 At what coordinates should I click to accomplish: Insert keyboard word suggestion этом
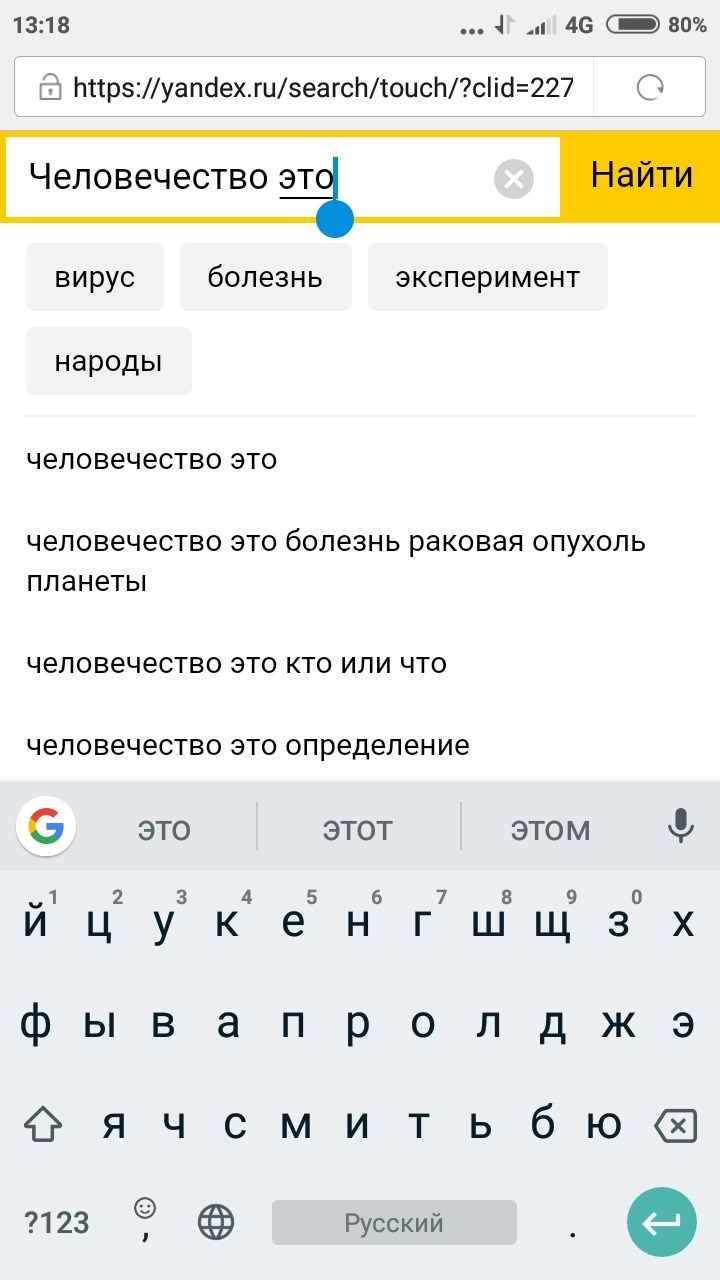(551, 829)
